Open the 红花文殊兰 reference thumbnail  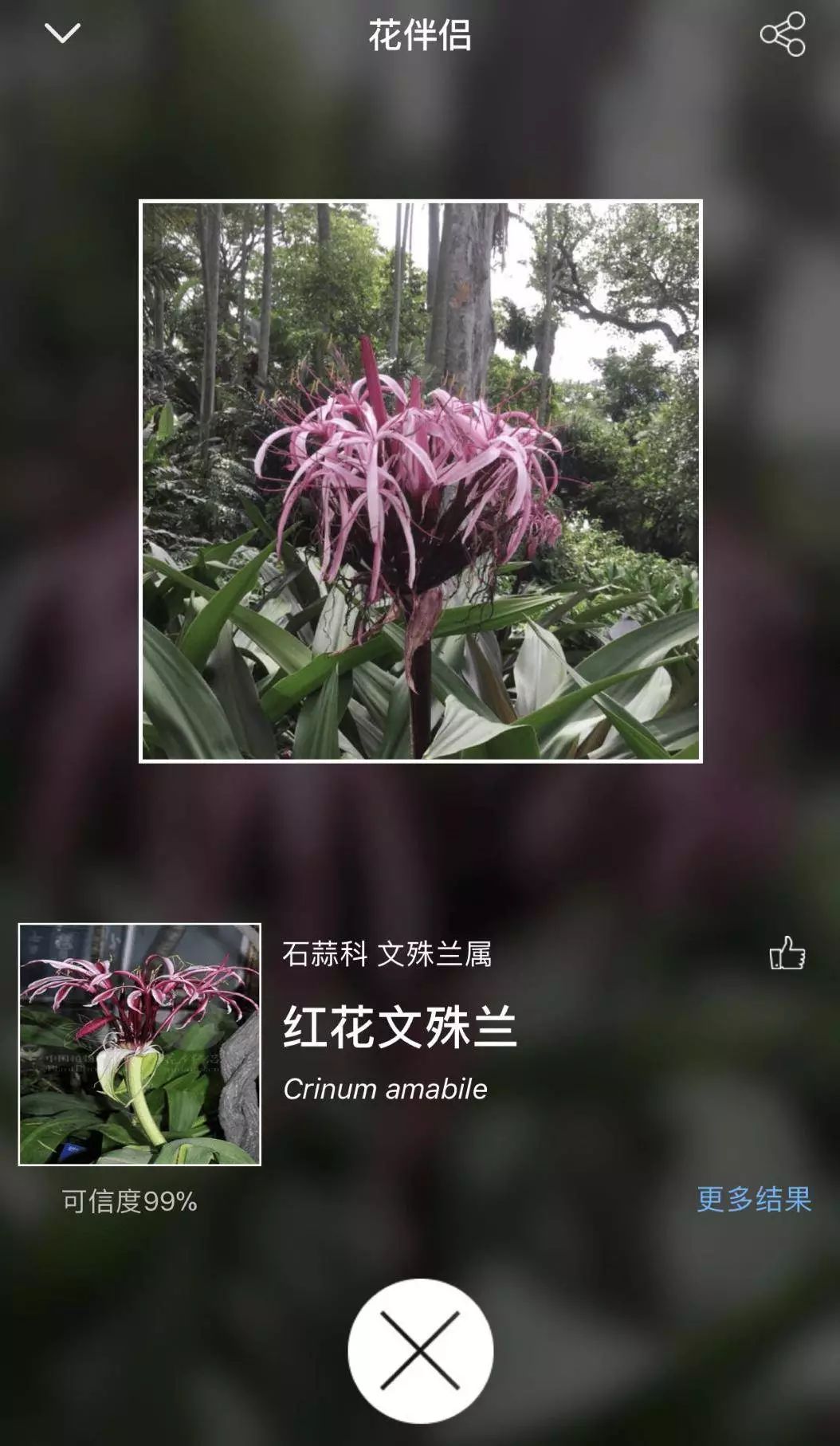[x=139, y=1044]
